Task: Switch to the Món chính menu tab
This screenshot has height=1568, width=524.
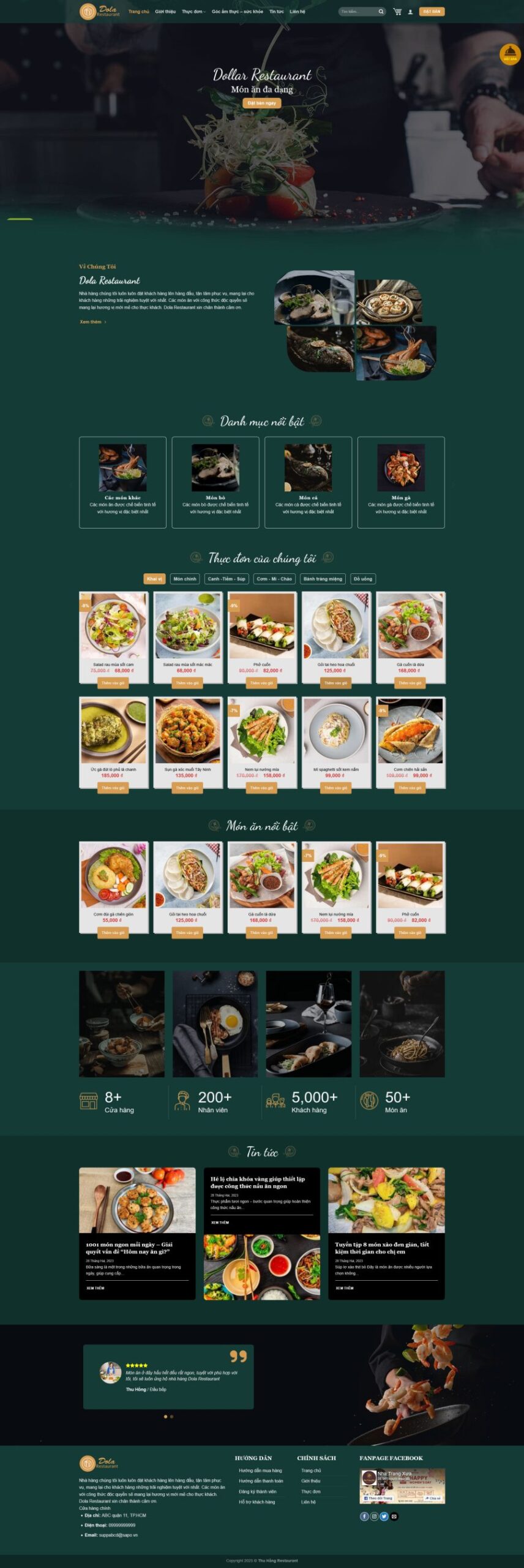Action: [x=185, y=579]
